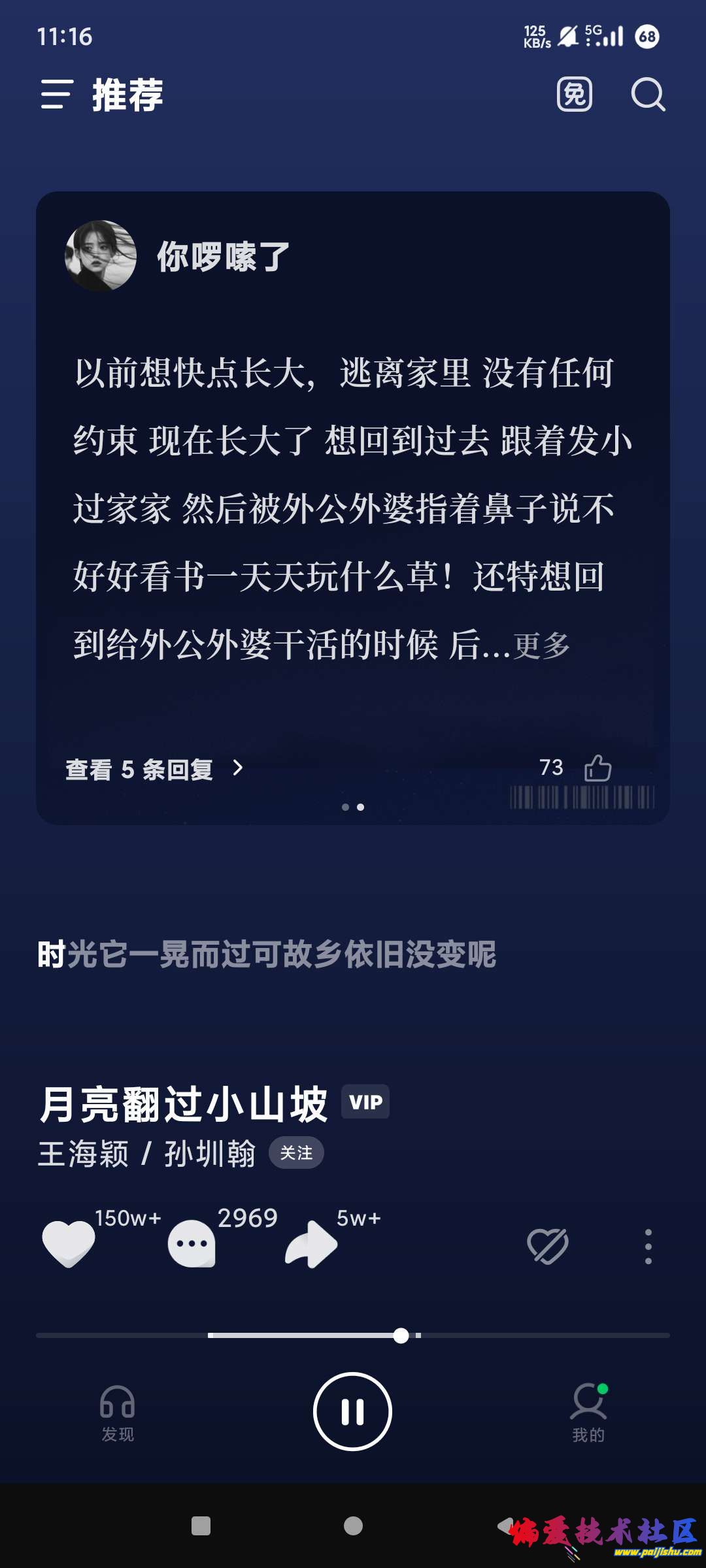Image resolution: width=706 pixels, height=1568 pixels.
Task: Tap the 免 icon in the top bar
Action: 574,95
